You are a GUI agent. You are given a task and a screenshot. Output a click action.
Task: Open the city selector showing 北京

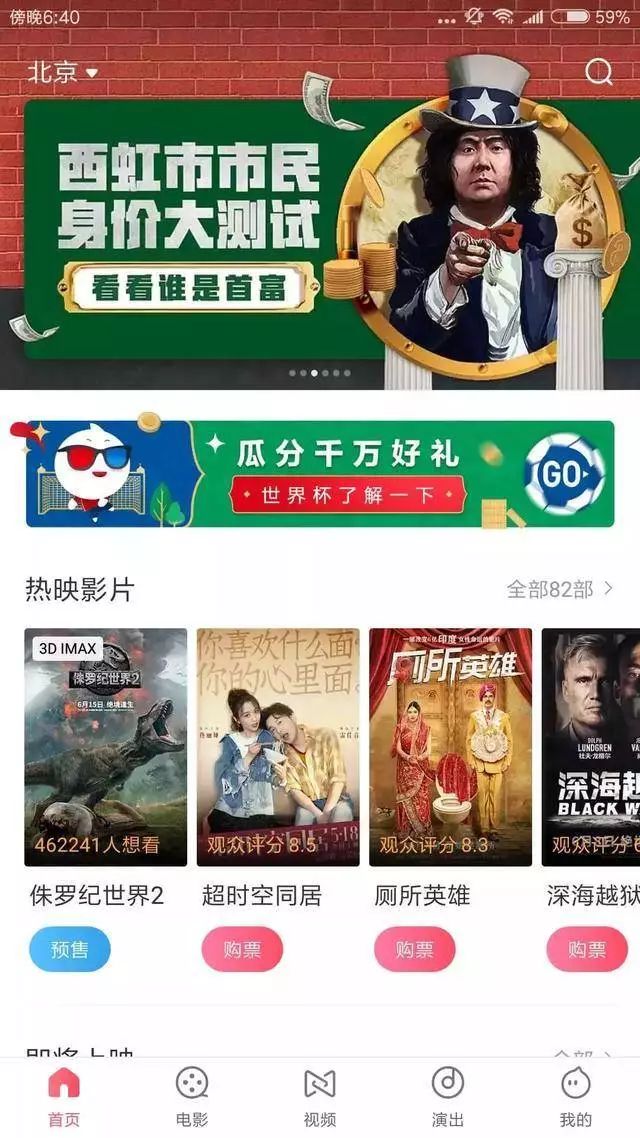click(63, 73)
